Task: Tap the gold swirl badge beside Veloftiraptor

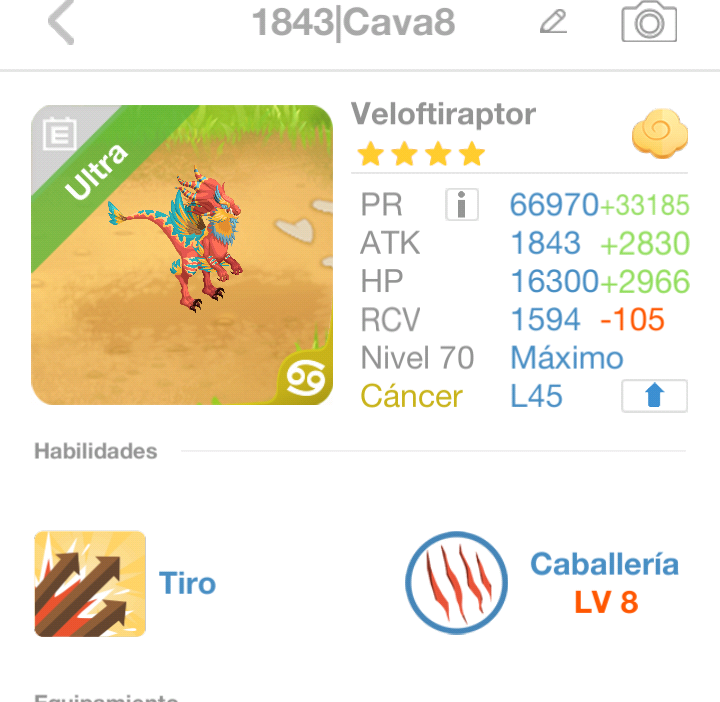Action: pos(658,134)
